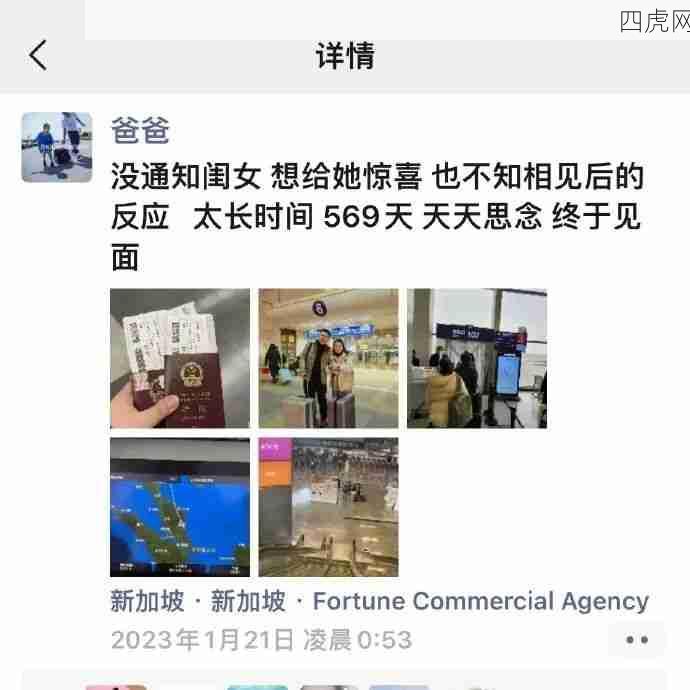Open the photo of the couple with luggage
The height and width of the screenshot is (690, 690).
328,358
